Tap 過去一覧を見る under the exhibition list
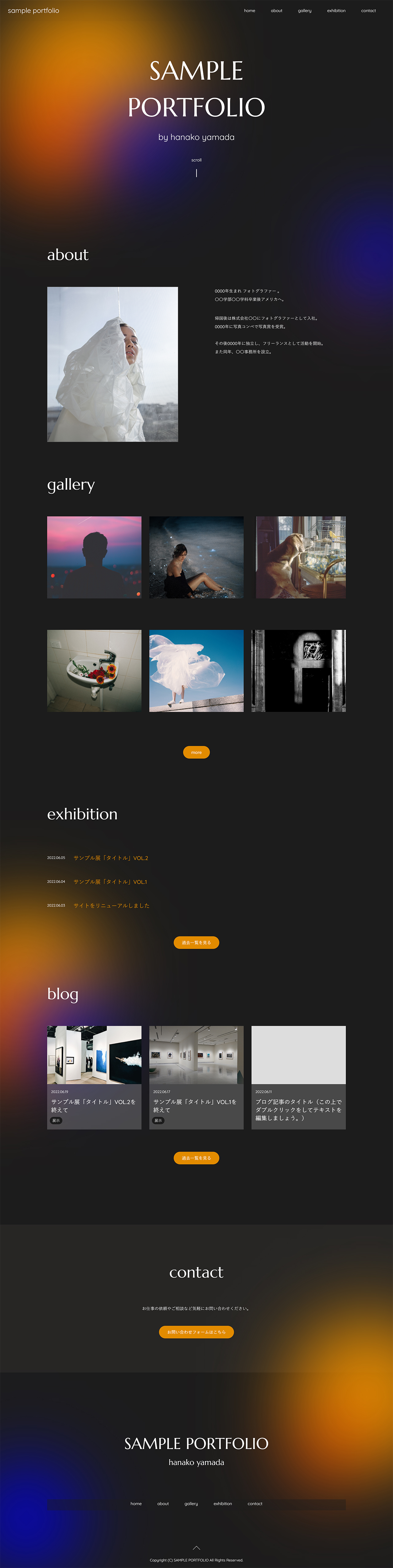 196,943
